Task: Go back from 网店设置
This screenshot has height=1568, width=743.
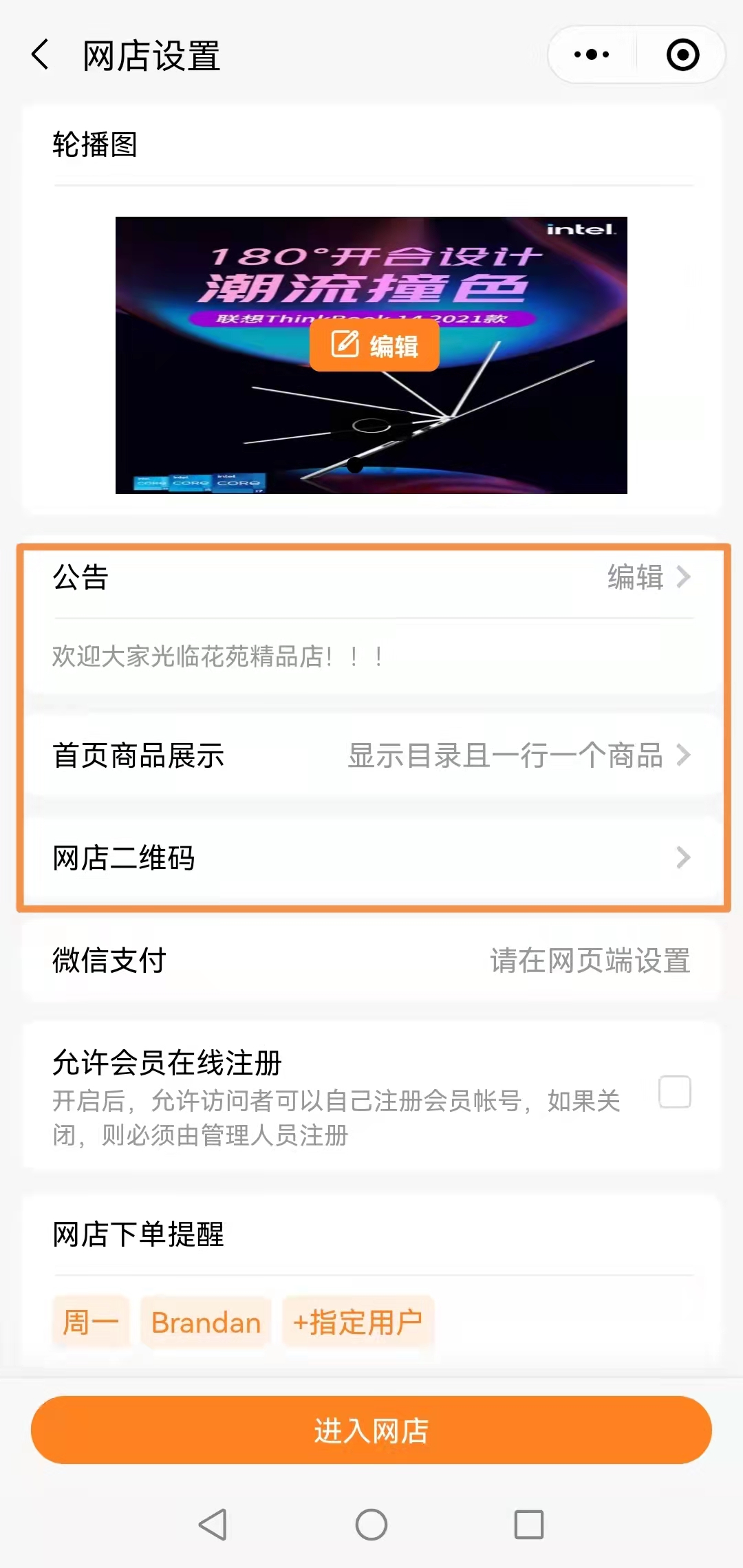Action: (41, 55)
